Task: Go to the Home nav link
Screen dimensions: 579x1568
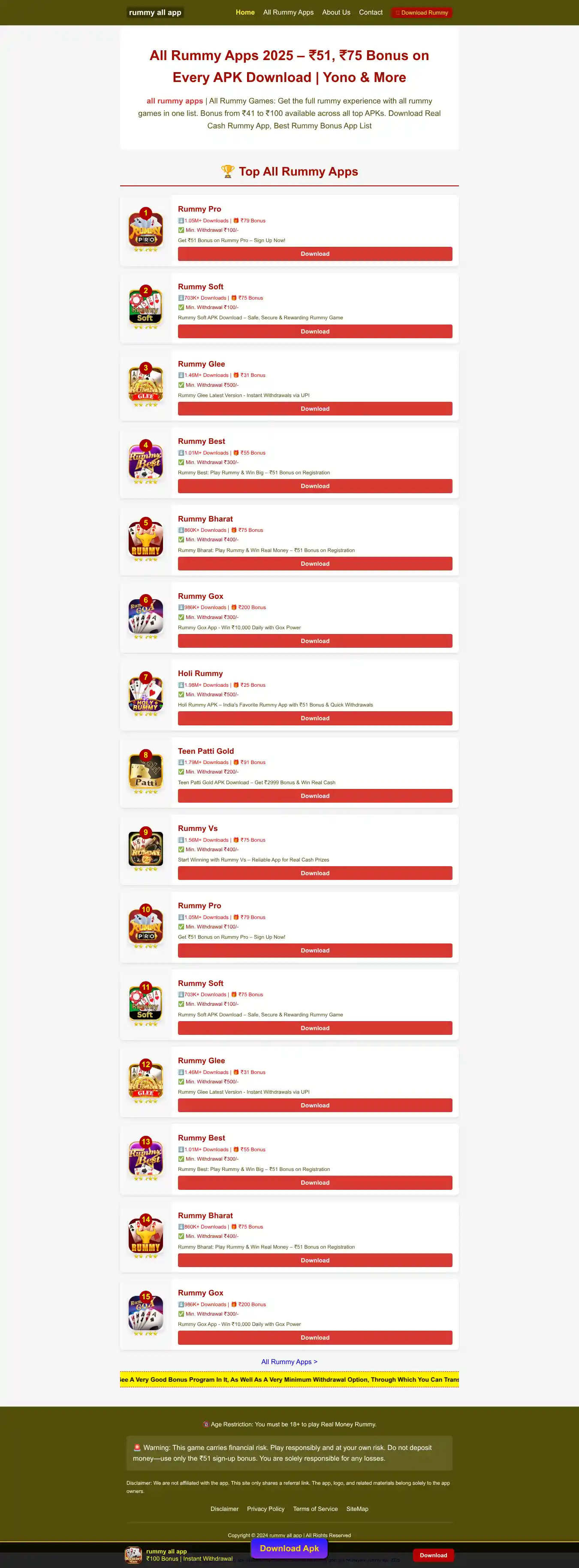Action: (x=245, y=12)
